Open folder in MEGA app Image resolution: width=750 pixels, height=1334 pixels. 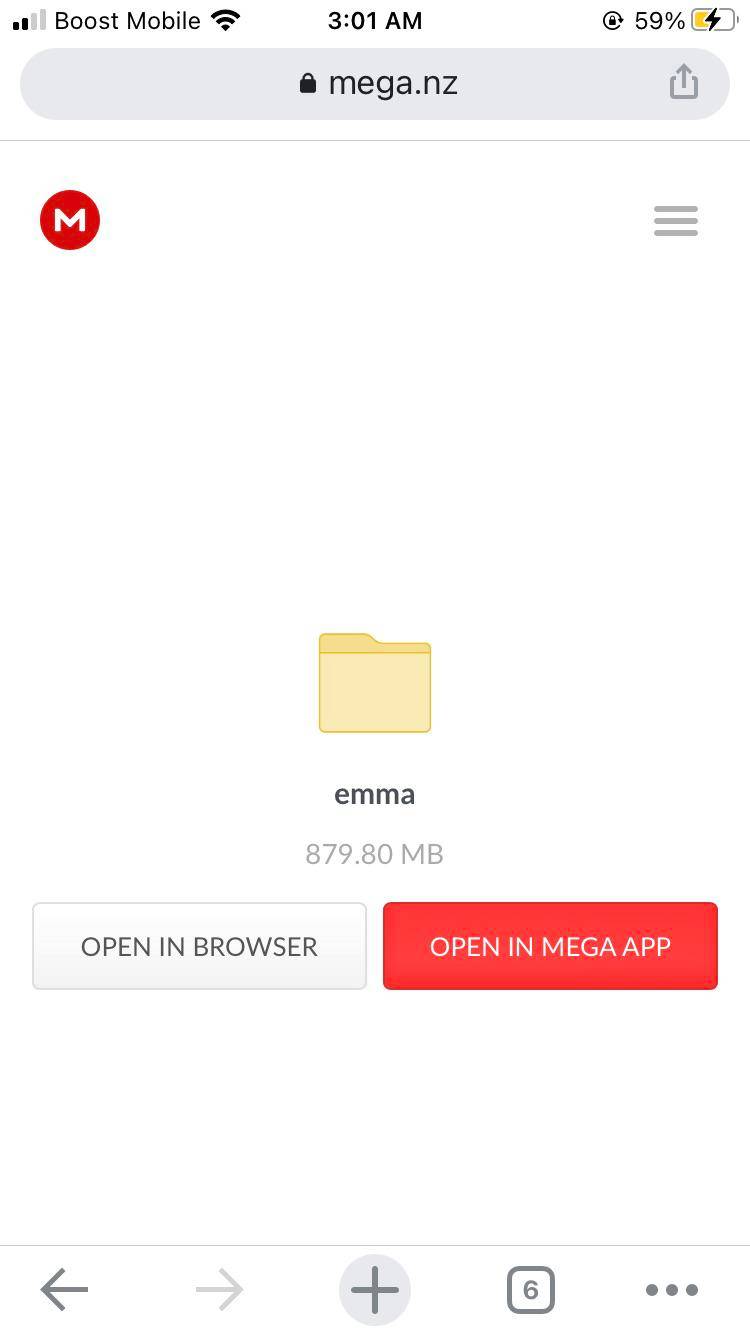tap(550, 946)
